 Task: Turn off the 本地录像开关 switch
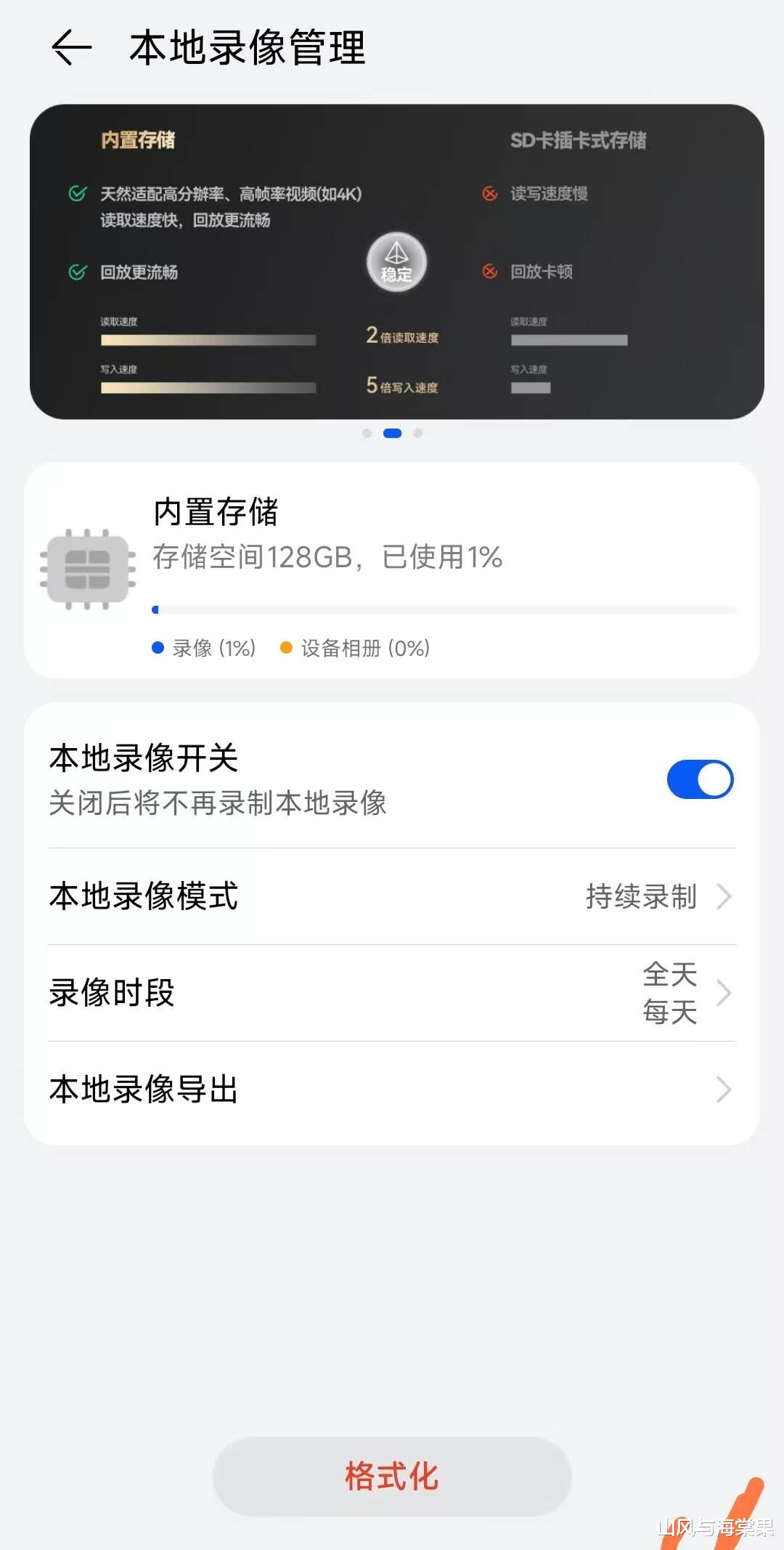(x=700, y=779)
